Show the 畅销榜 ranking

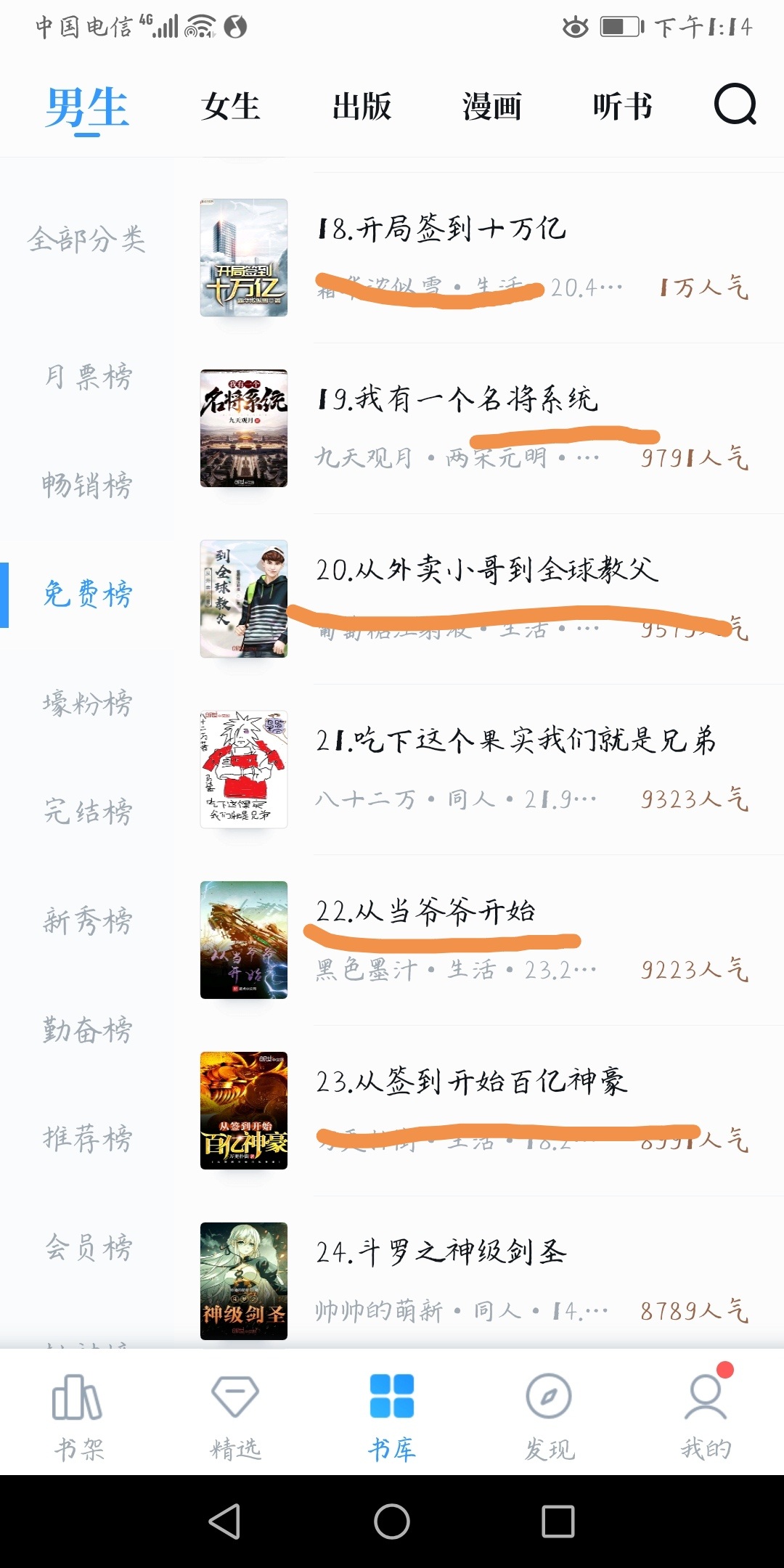(87, 485)
